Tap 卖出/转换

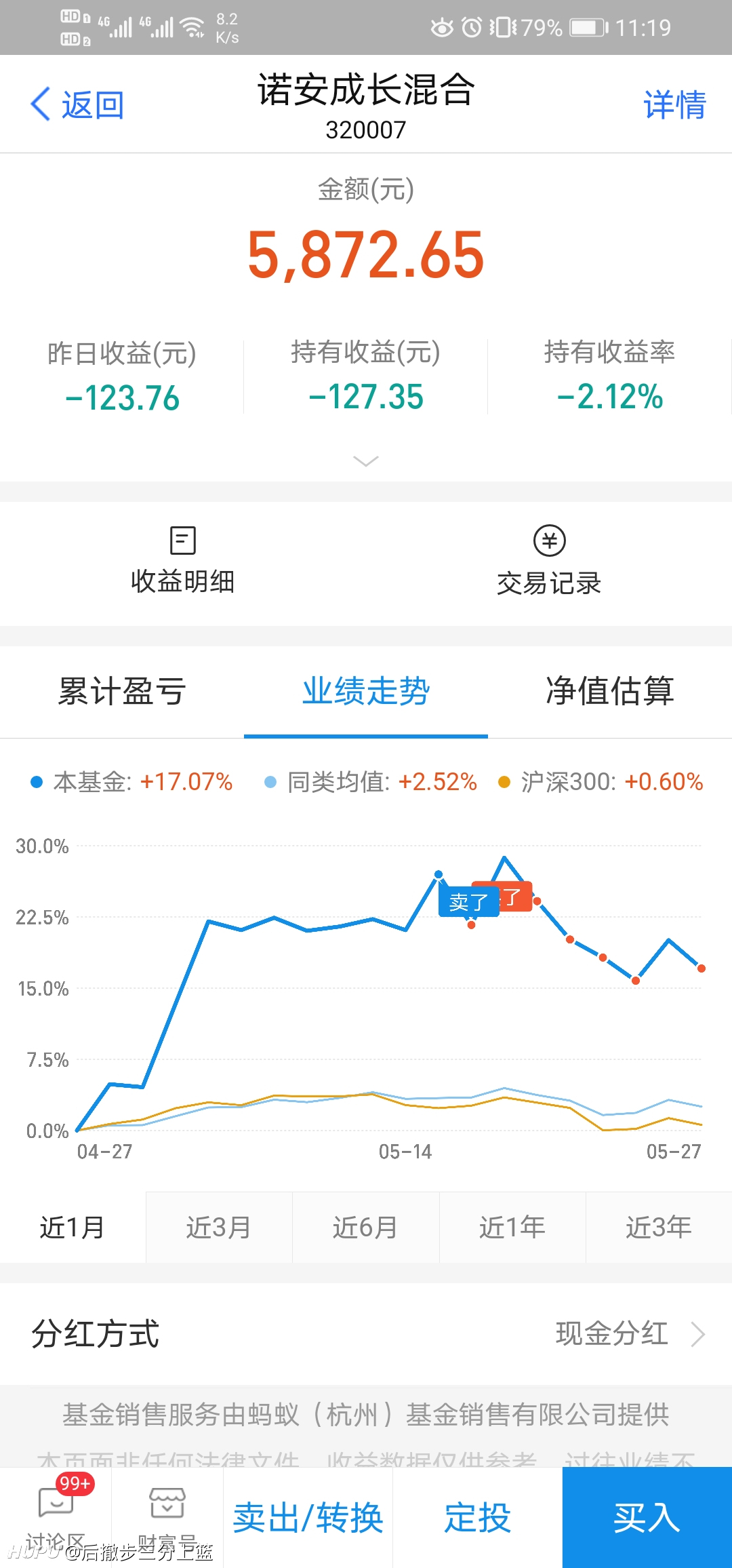(x=308, y=1518)
